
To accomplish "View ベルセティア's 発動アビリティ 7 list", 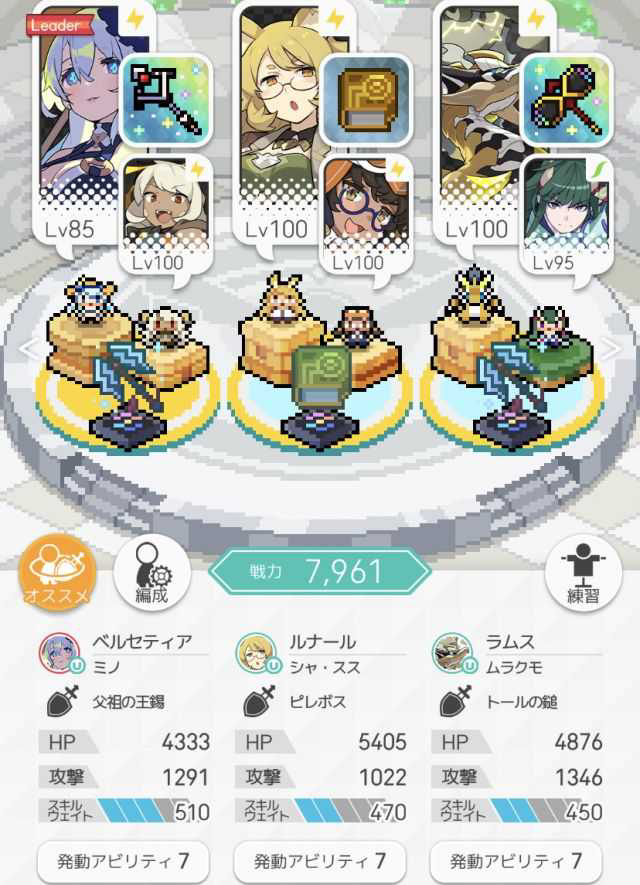I will pyautogui.click(x=125, y=859).
